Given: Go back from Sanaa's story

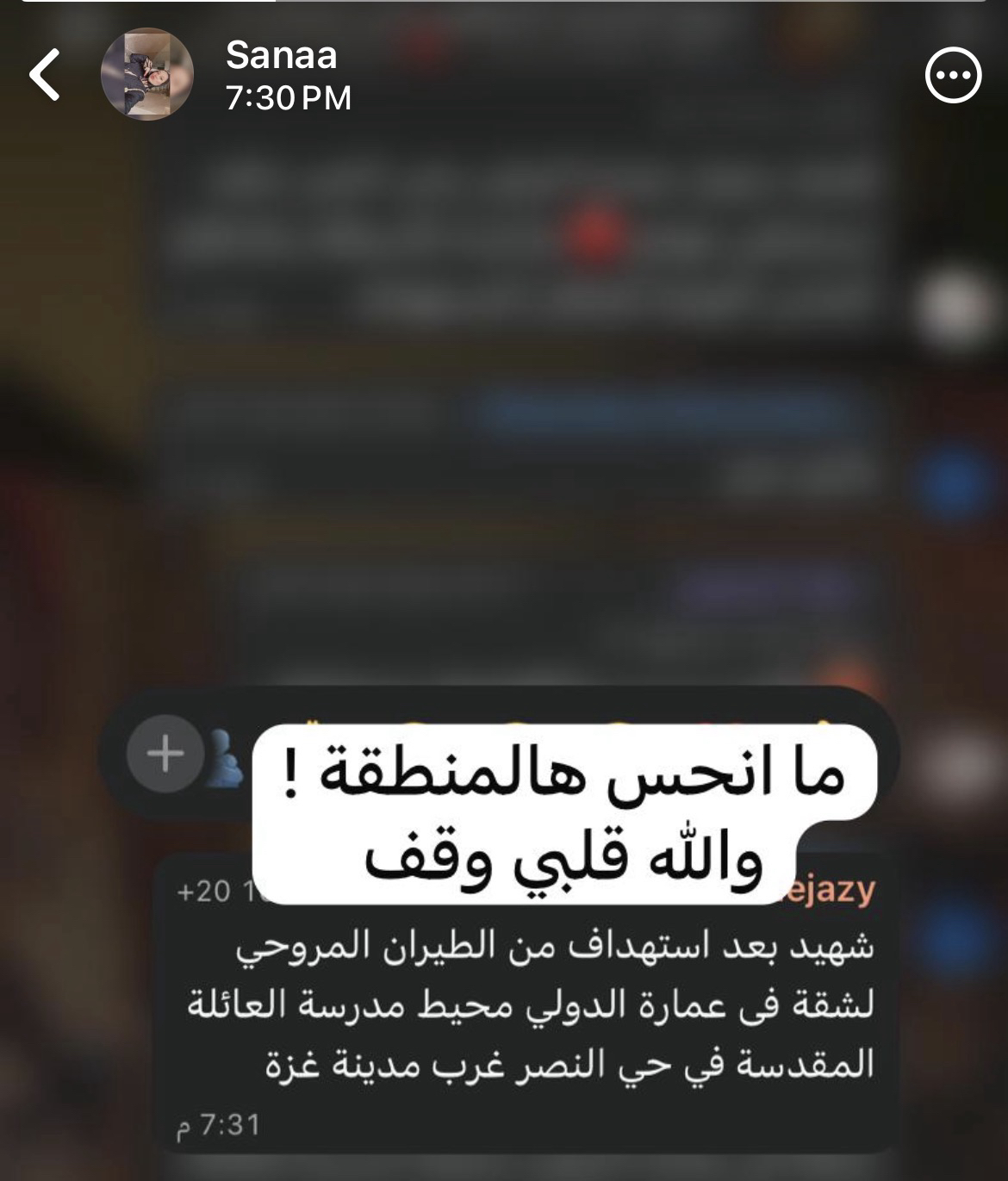Looking at the screenshot, I should pos(45,75).
